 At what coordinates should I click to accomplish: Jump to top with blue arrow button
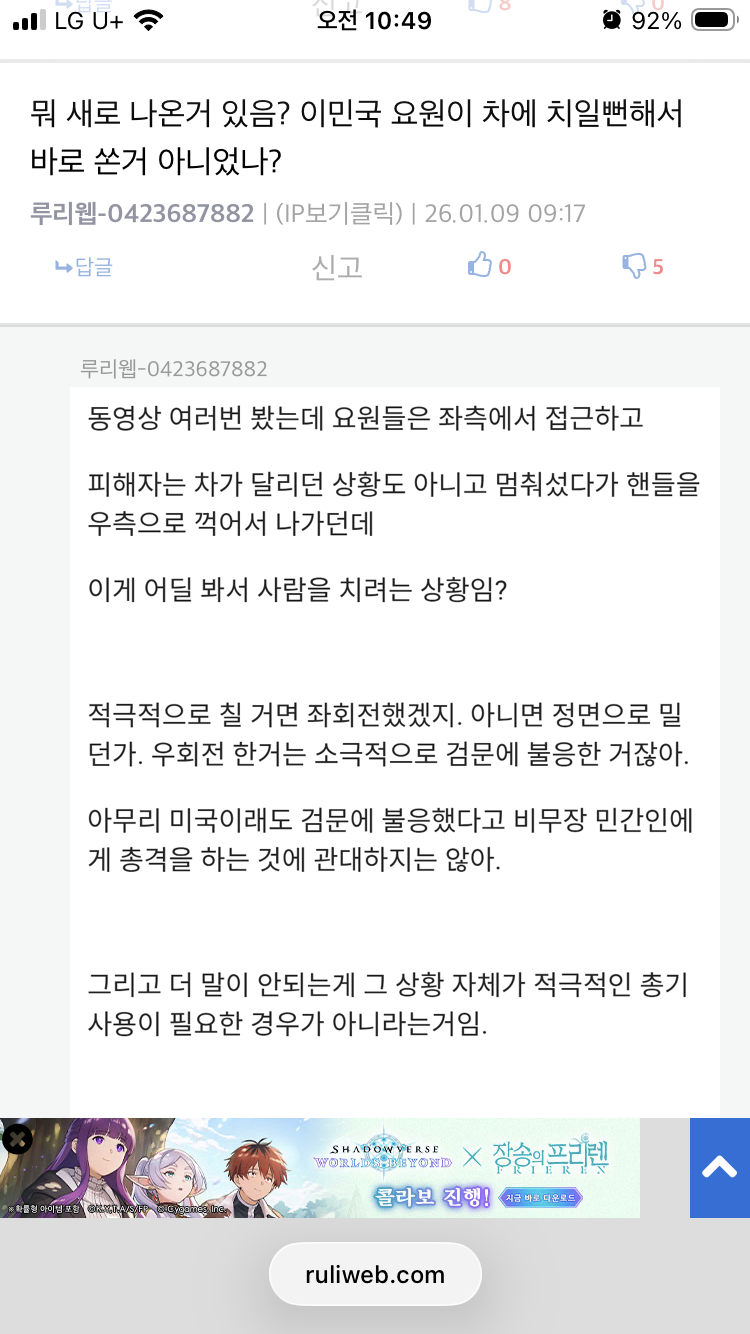click(x=719, y=1167)
